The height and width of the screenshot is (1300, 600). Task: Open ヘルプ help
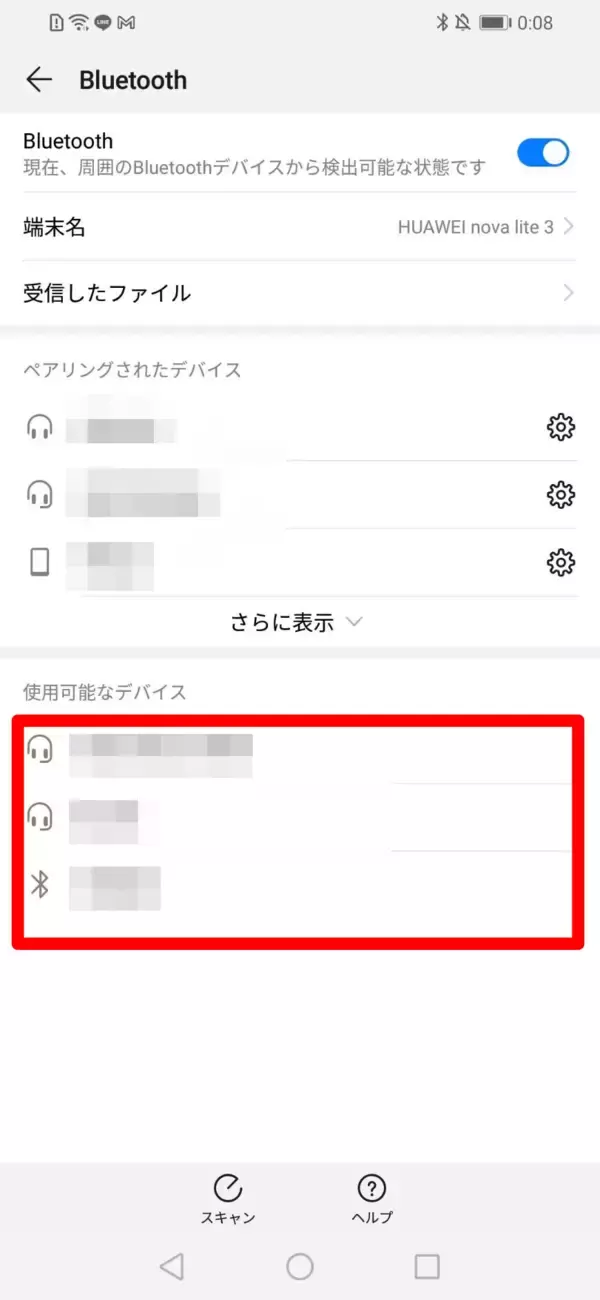click(x=372, y=1198)
